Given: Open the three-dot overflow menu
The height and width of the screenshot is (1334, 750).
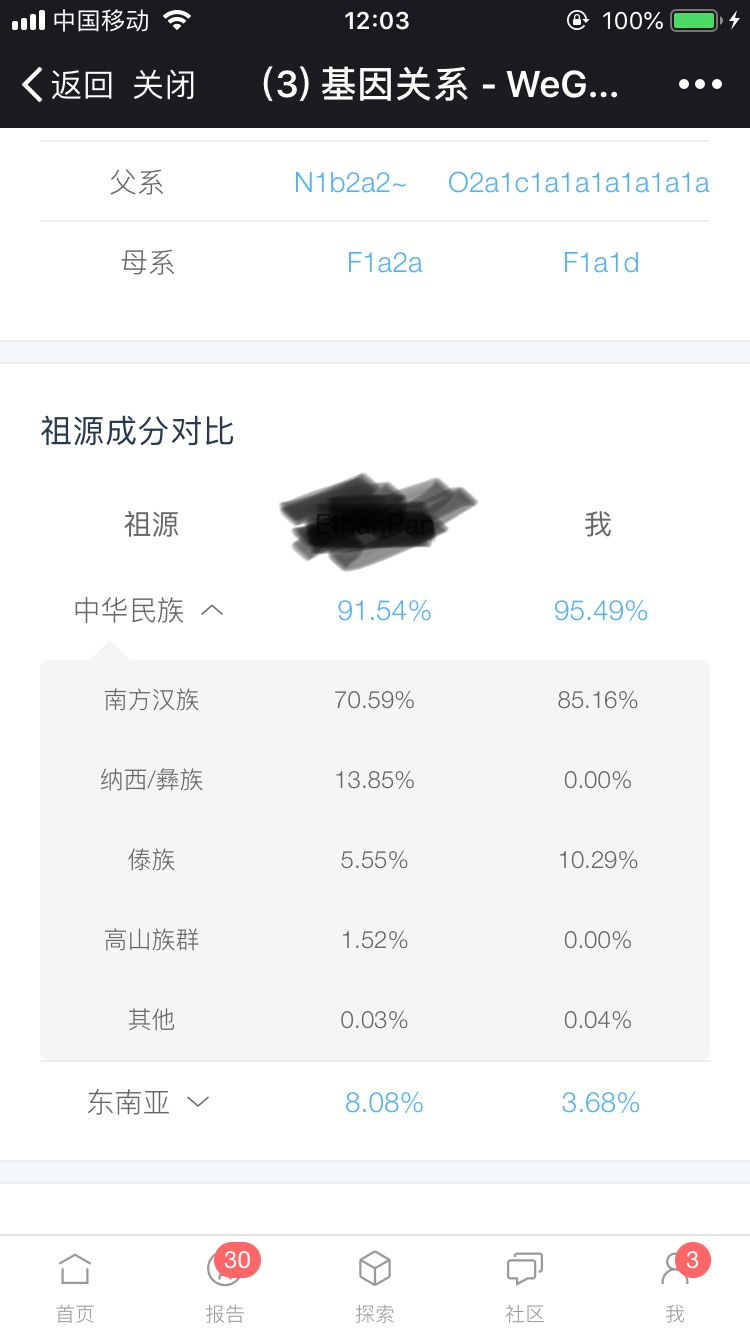Looking at the screenshot, I should (x=700, y=85).
